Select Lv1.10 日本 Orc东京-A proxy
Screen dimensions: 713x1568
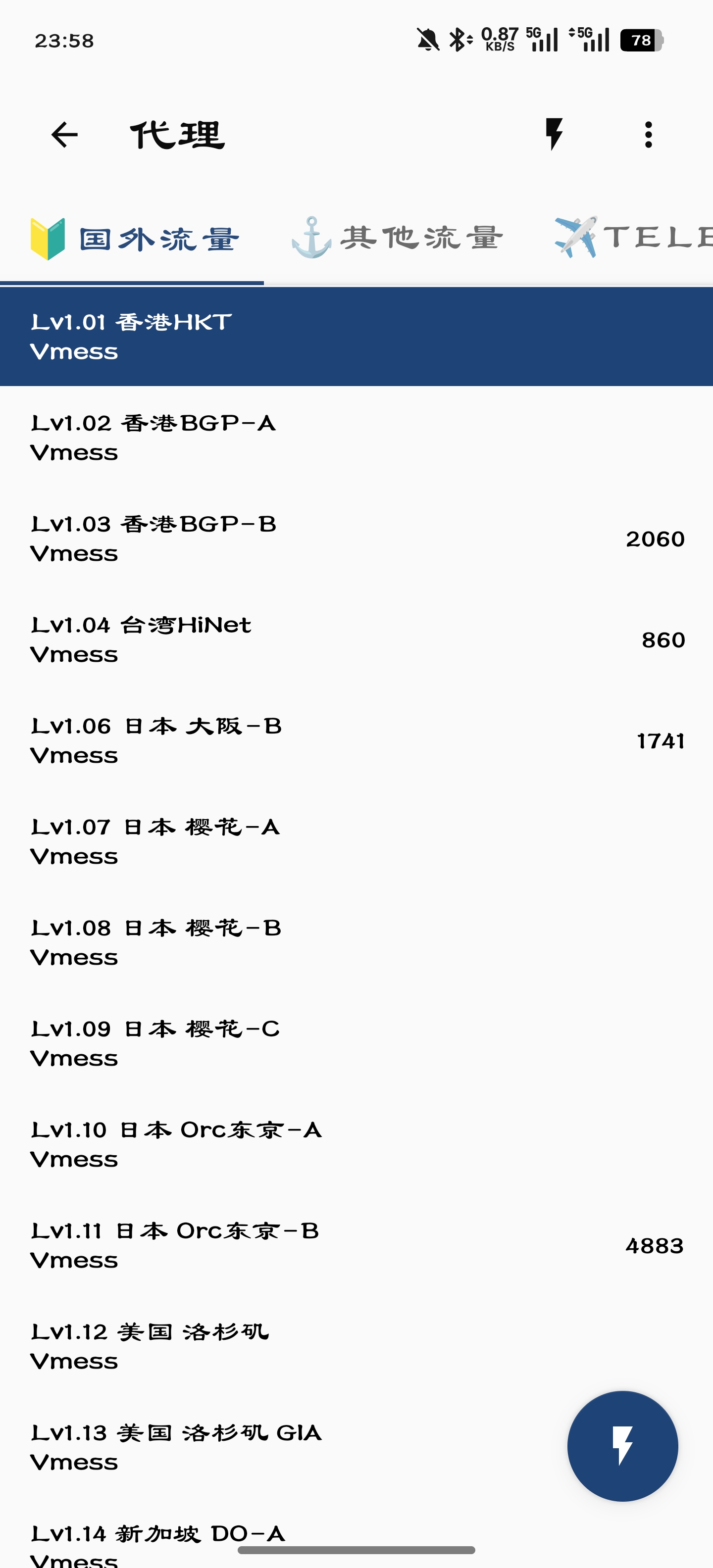pos(356,1145)
